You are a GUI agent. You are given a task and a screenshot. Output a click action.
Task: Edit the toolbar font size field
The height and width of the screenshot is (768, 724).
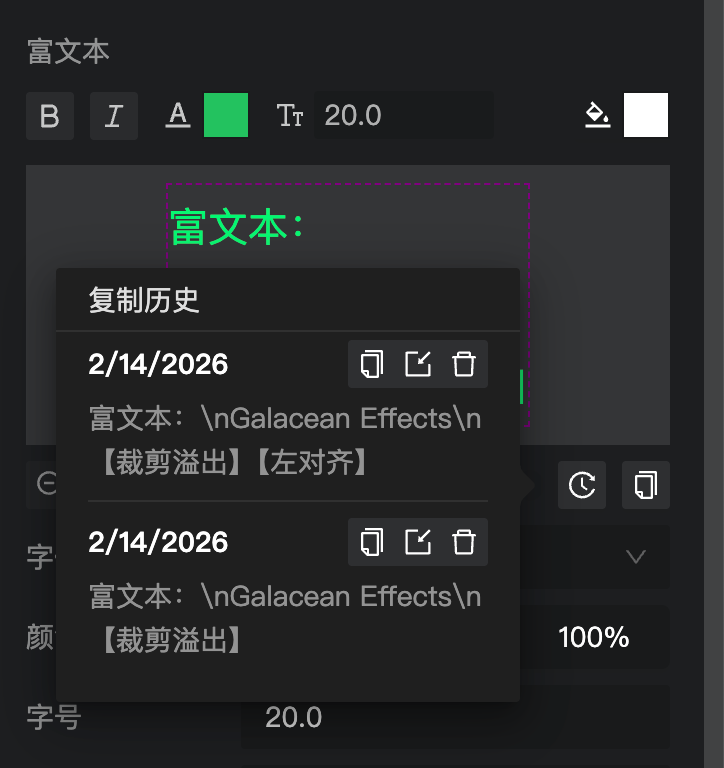(400, 115)
